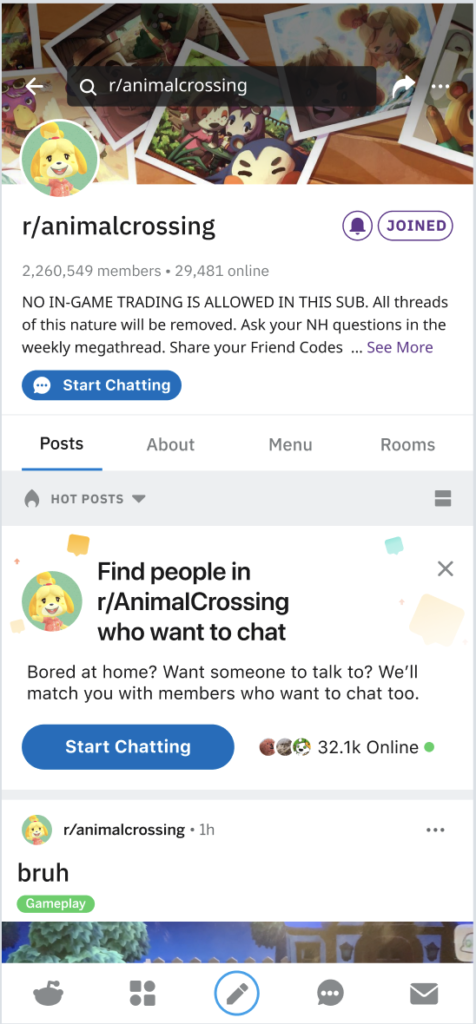Open the inbox mail tab
The height and width of the screenshot is (1024, 476).
pyautogui.click(x=424, y=994)
